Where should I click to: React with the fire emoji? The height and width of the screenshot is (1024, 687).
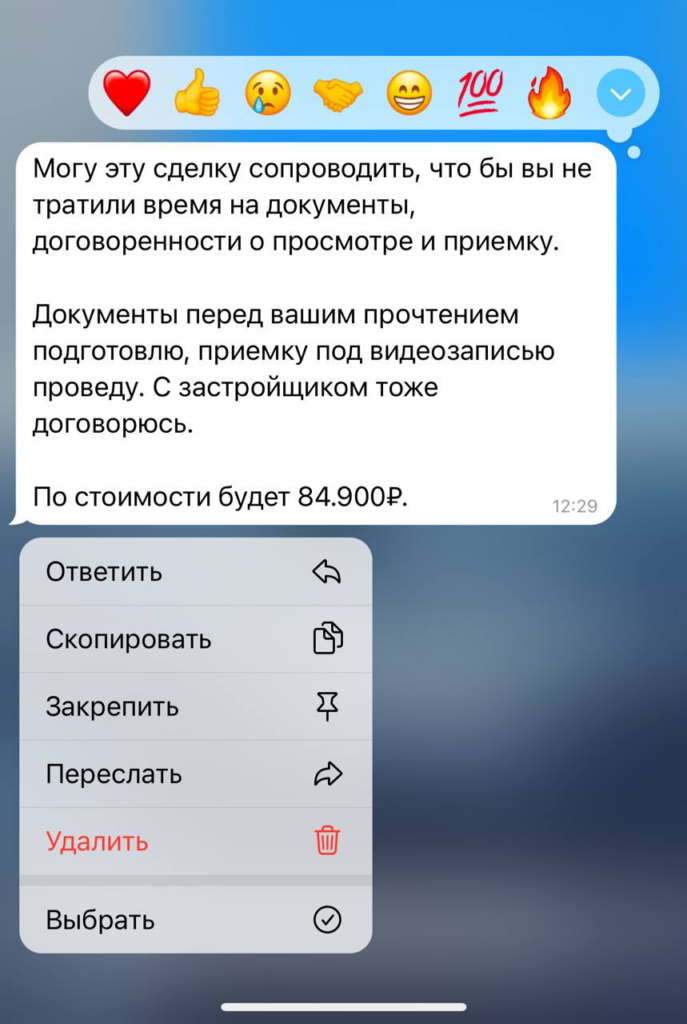549,94
